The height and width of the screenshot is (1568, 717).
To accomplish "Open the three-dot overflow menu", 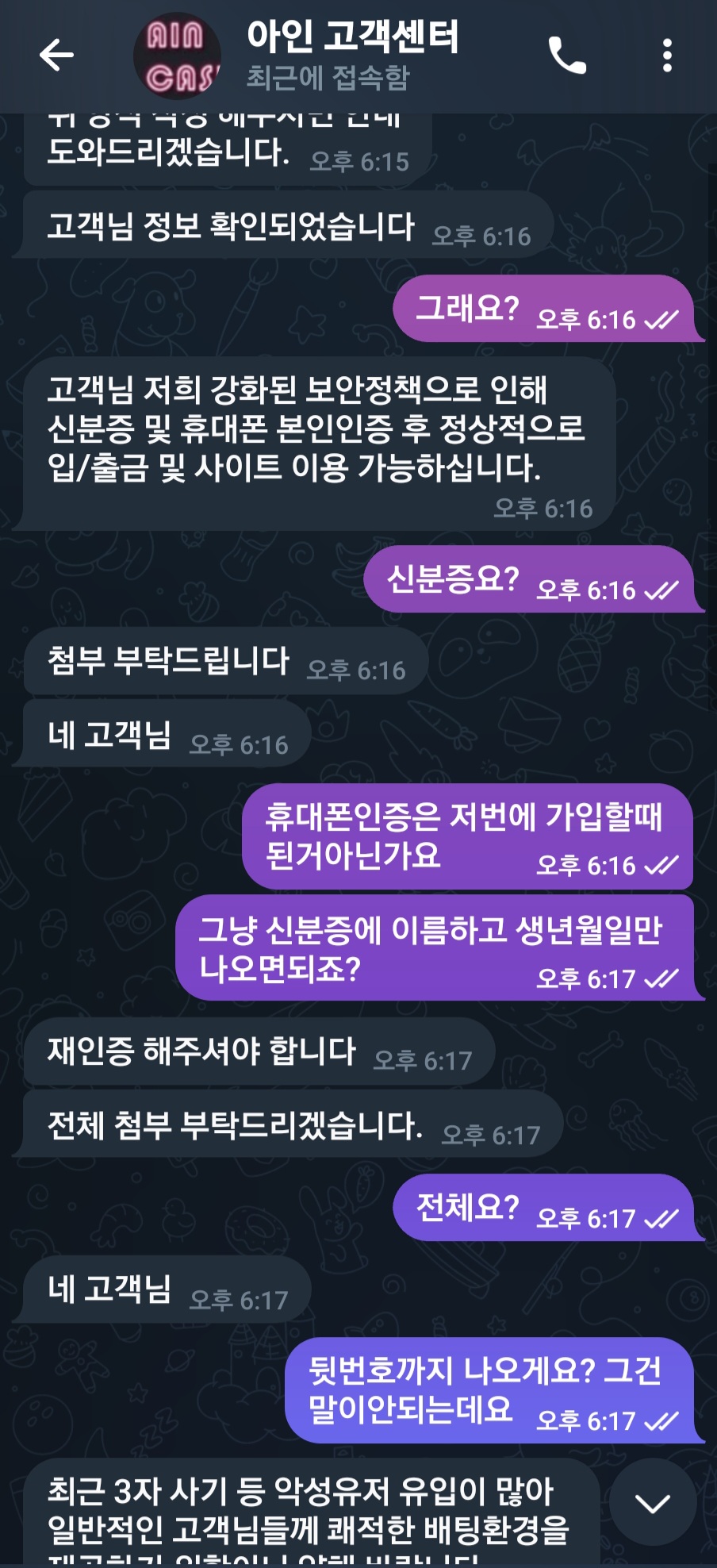I will 667,56.
